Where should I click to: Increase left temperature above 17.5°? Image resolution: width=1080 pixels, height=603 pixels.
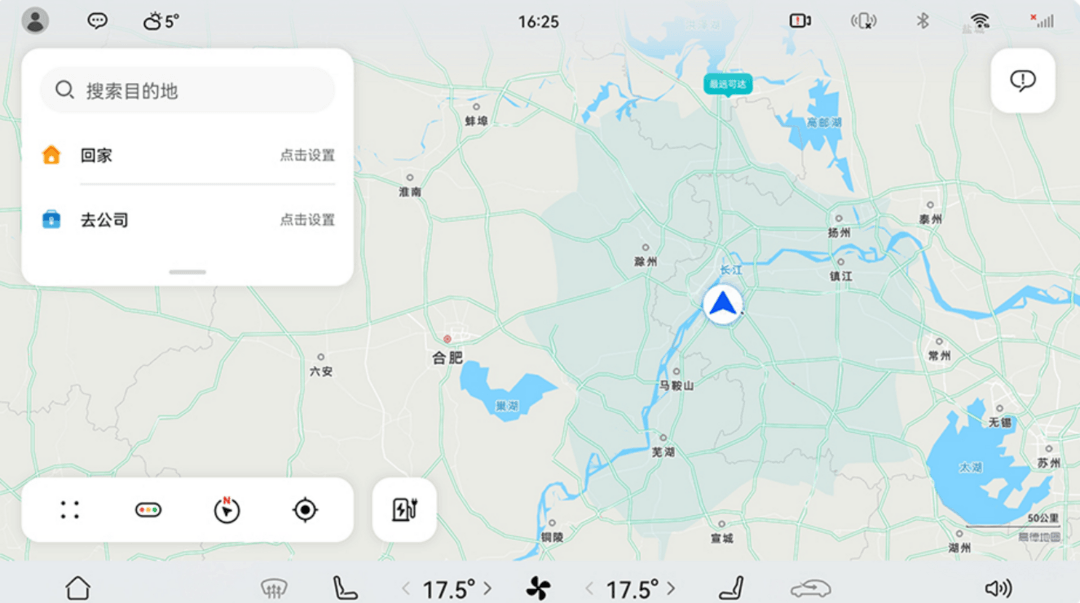pyautogui.click(x=488, y=588)
